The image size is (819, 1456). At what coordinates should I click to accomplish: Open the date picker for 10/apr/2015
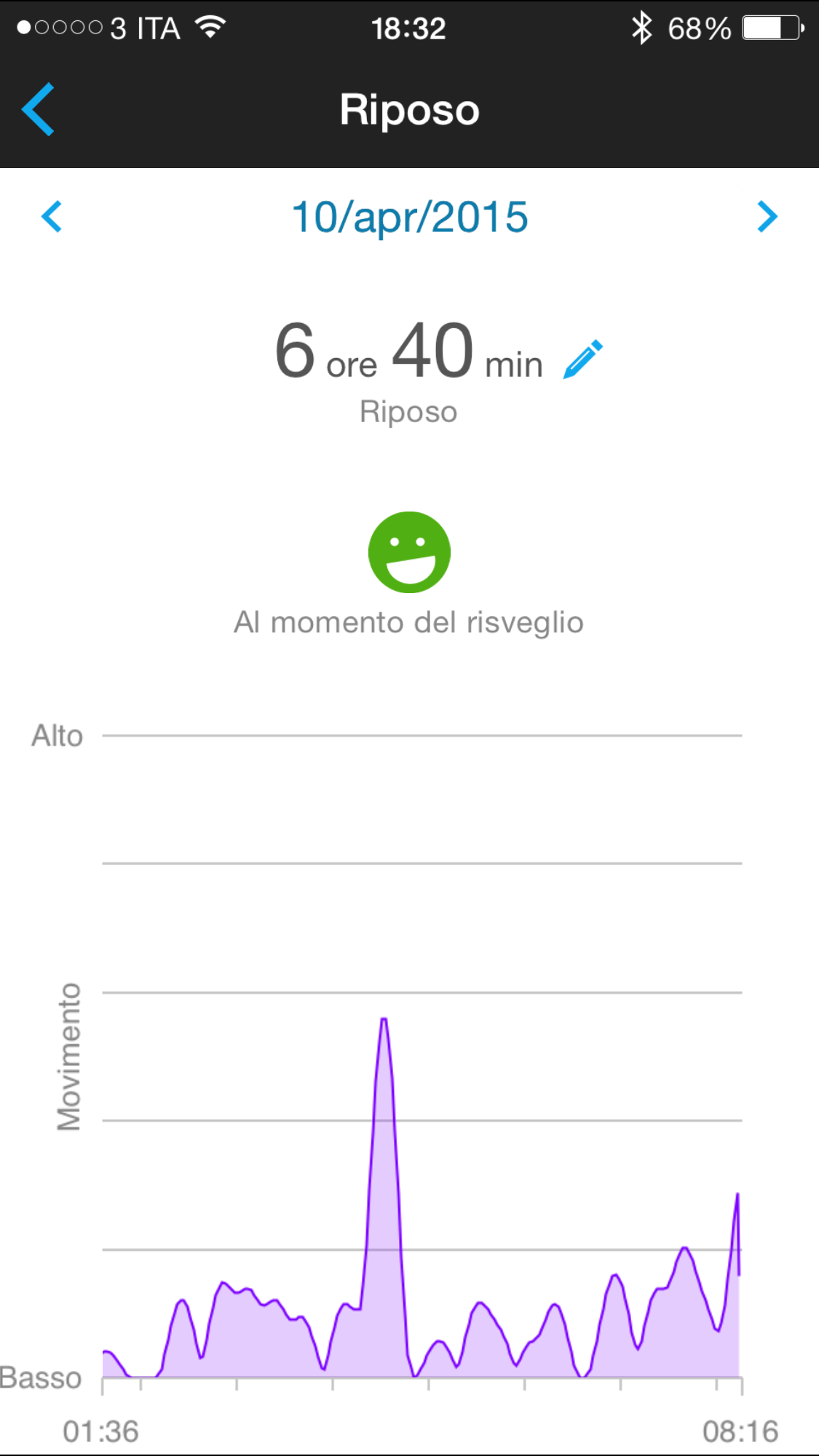click(409, 217)
